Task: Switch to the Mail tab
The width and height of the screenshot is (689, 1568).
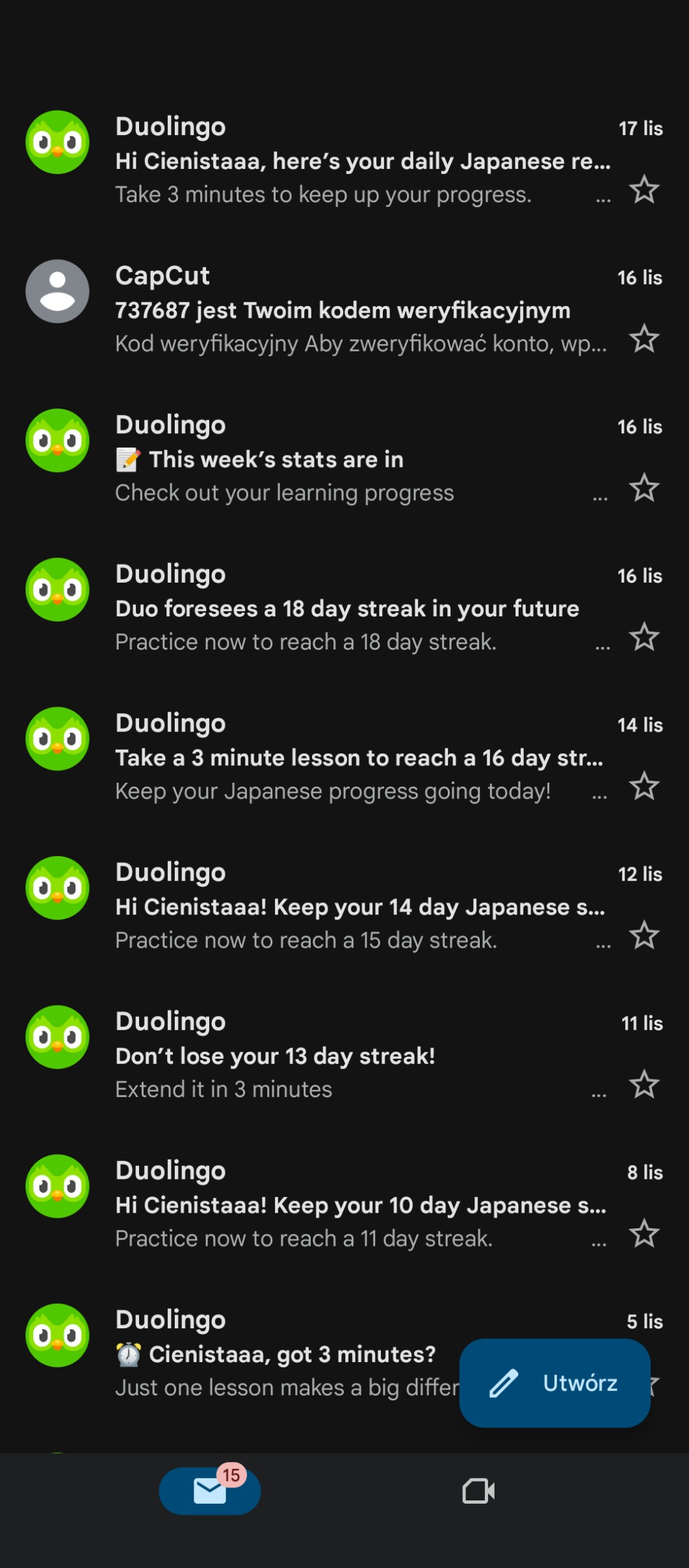Action: pyautogui.click(x=209, y=1491)
